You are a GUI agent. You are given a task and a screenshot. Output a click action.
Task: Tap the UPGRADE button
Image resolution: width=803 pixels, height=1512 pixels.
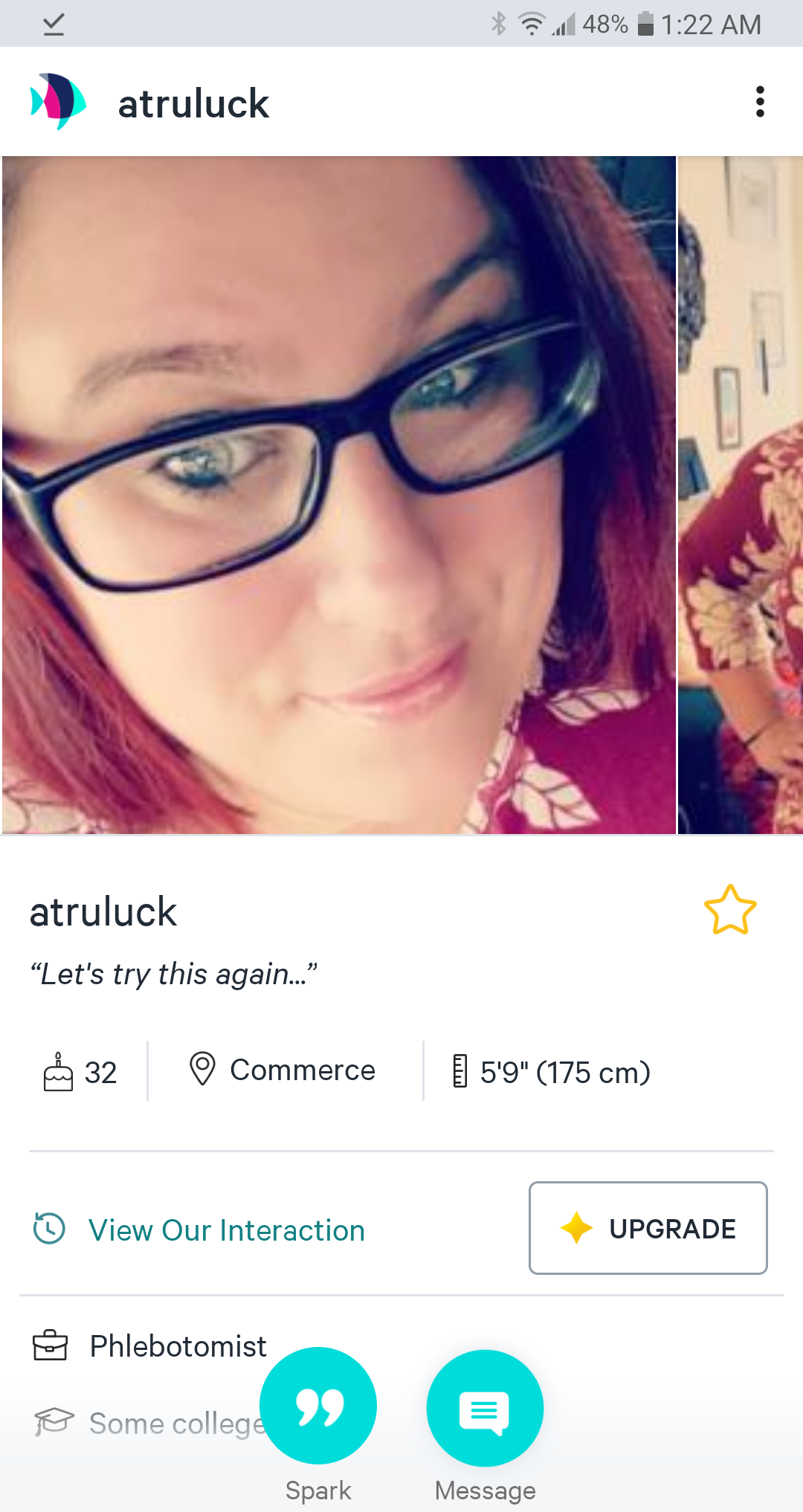[648, 1228]
